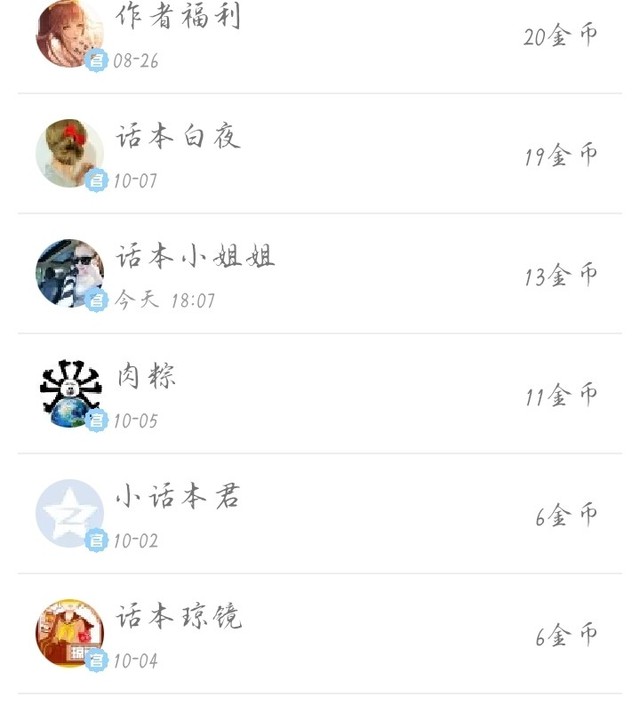View the 肉粽 entry
640x713 pixels.
[320, 394]
